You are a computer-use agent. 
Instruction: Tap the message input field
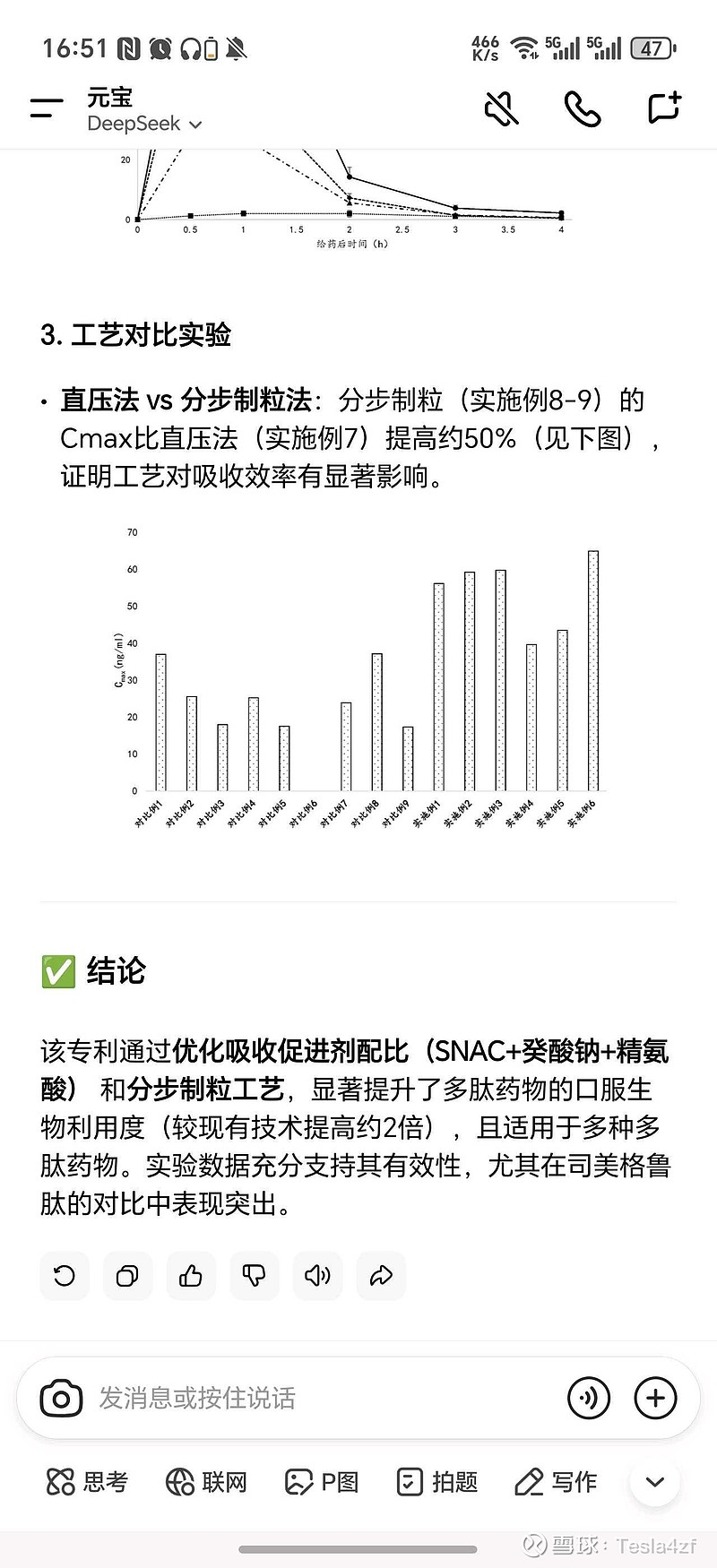(x=269, y=1397)
